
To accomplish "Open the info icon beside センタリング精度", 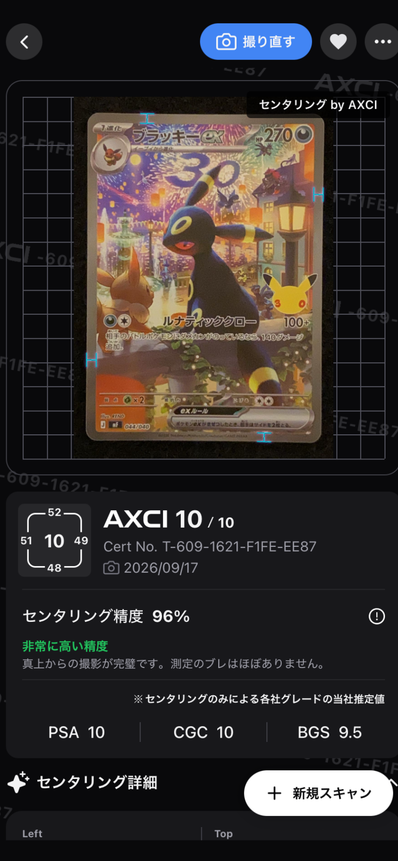I will pyautogui.click(x=377, y=617).
